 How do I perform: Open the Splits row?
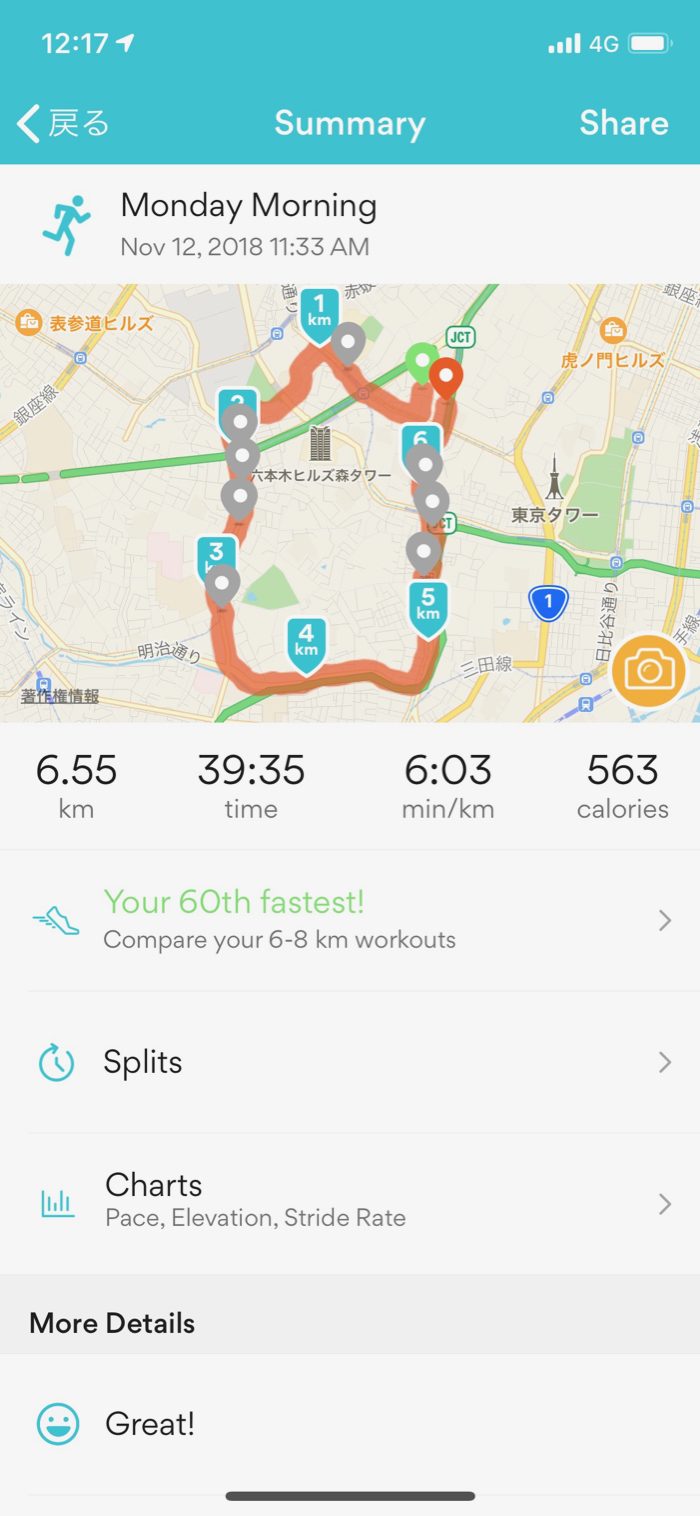[350, 1062]
